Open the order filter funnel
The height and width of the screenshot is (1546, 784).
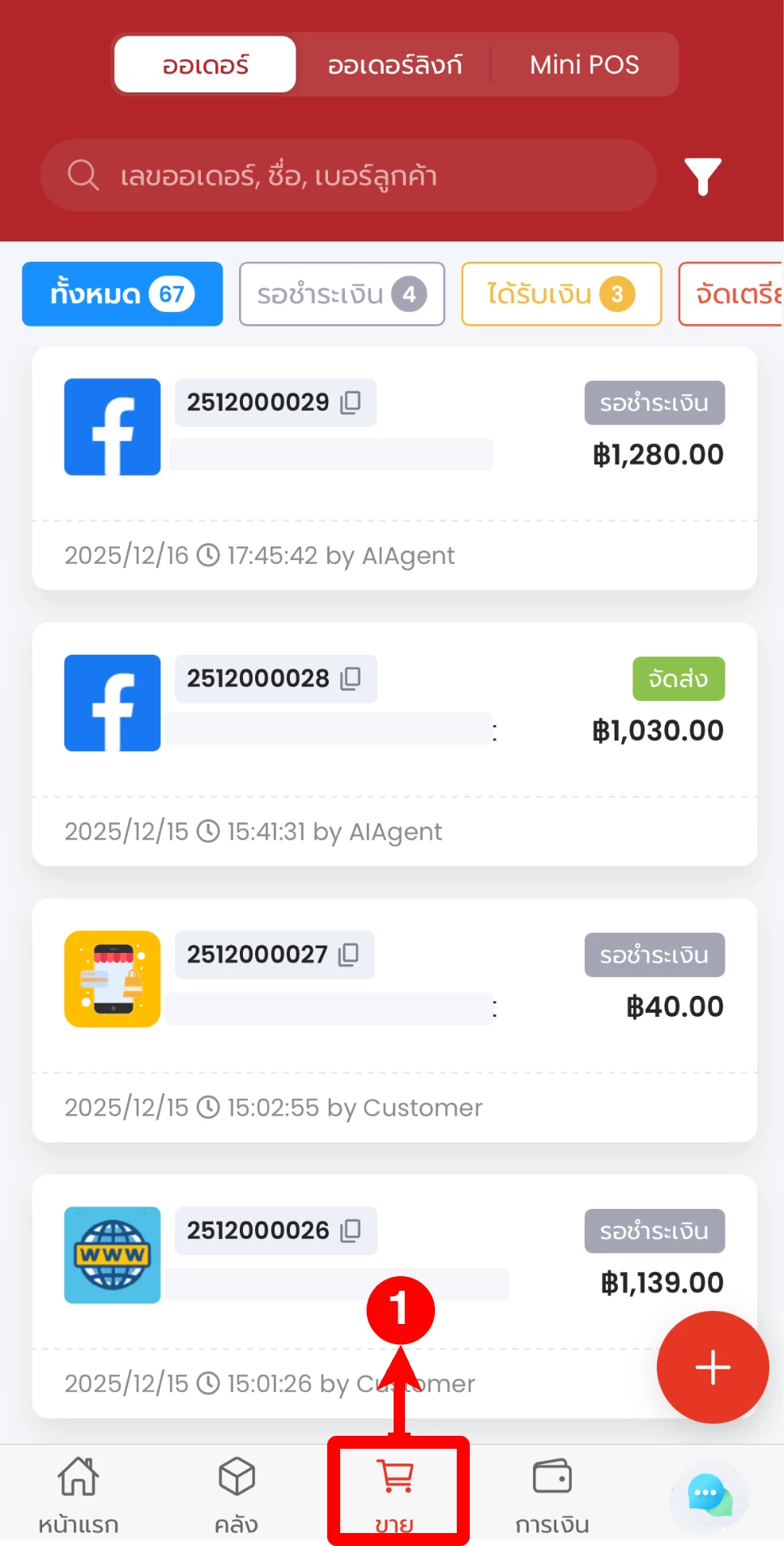pyautogui.click(x=702, y=176)
